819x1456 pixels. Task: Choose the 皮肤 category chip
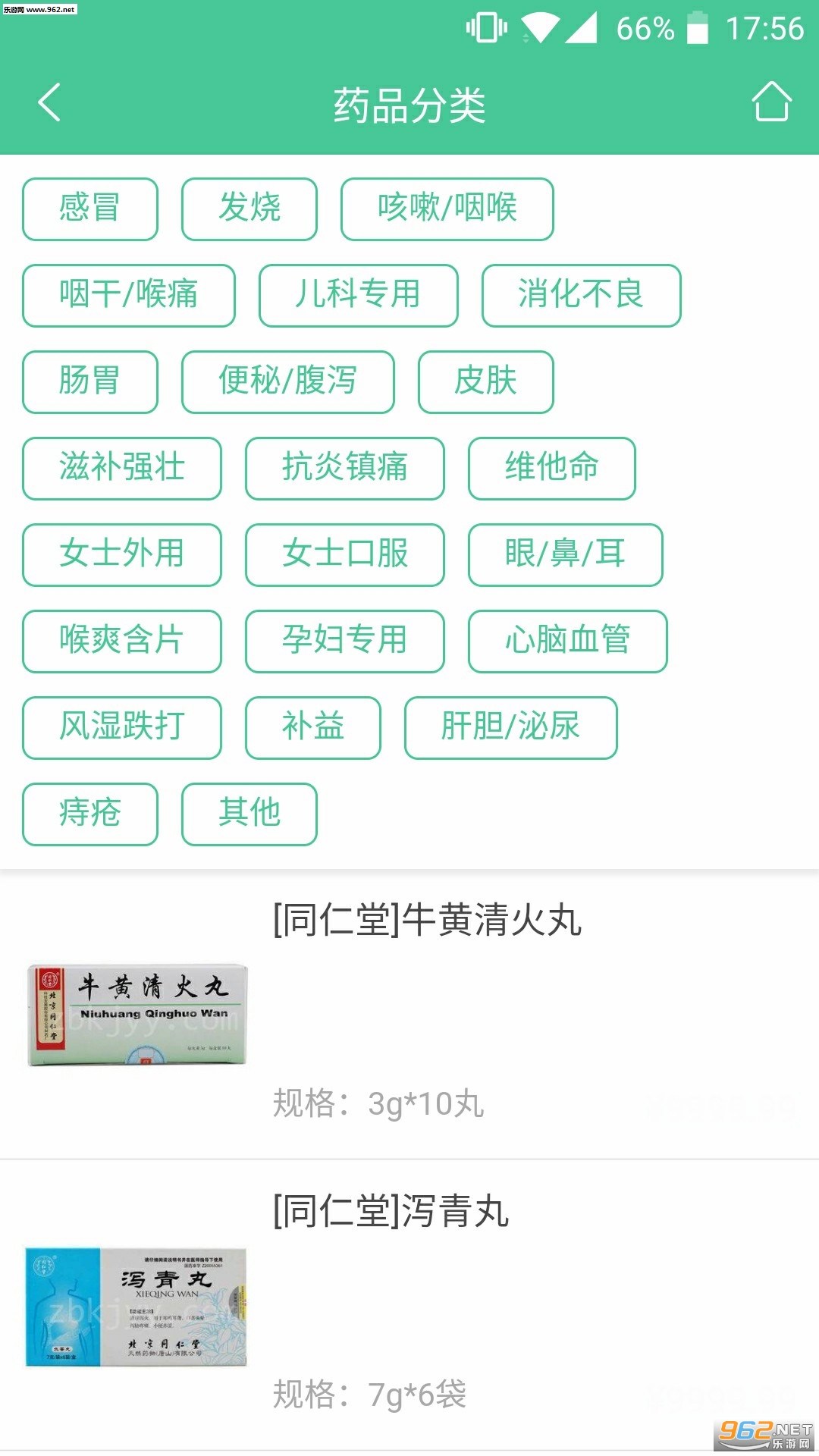pos(485,381)
